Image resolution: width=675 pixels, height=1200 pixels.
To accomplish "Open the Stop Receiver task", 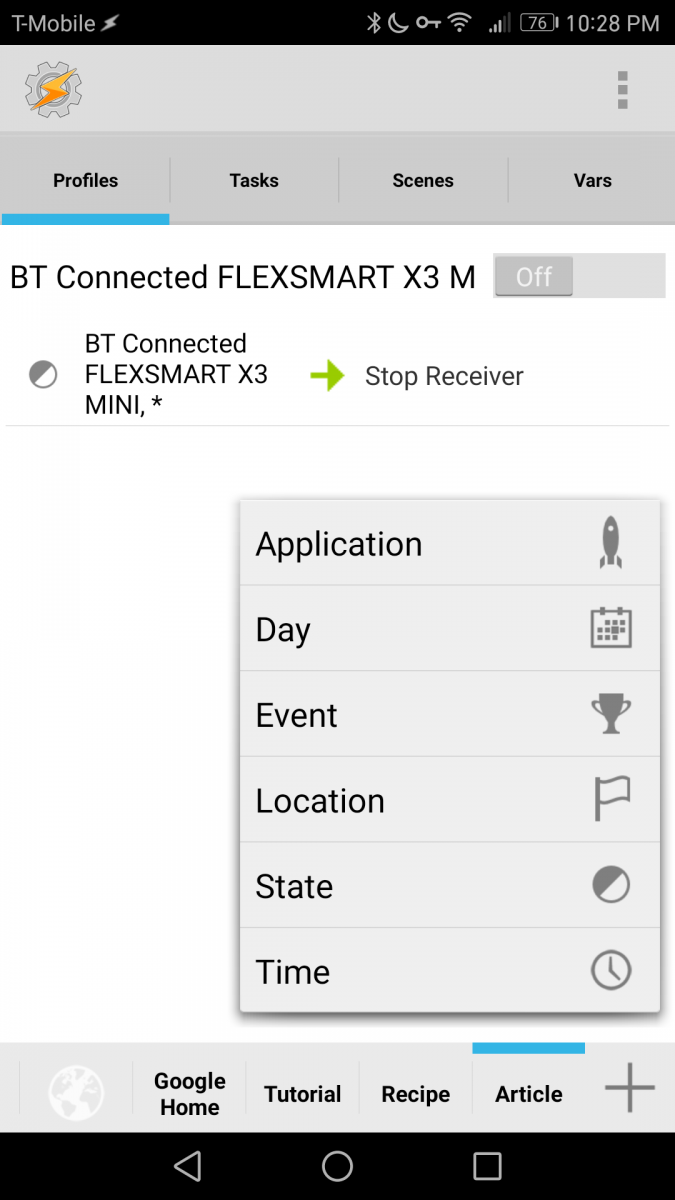I will click(x=444, y=376).
